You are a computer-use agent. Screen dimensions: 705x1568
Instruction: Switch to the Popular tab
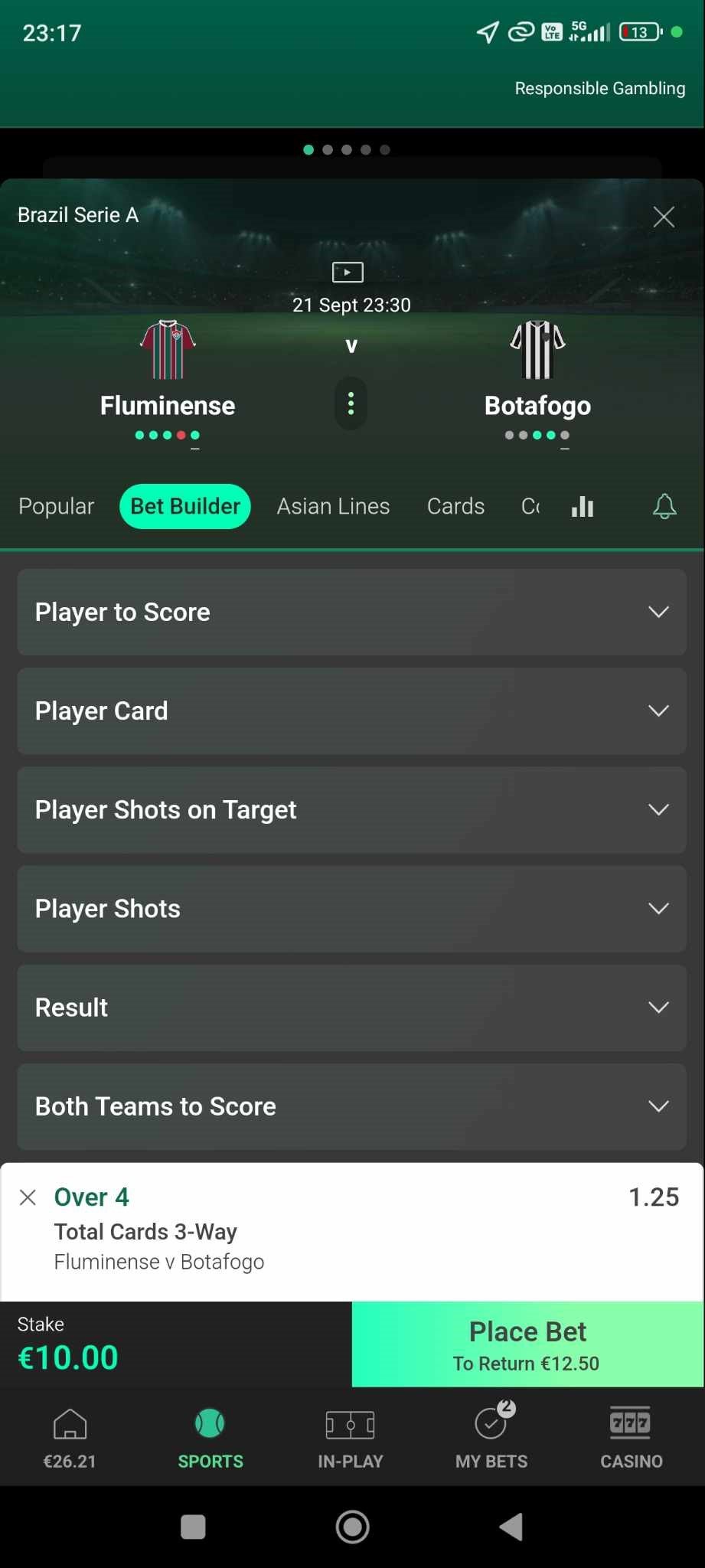[x=56, y=506]
